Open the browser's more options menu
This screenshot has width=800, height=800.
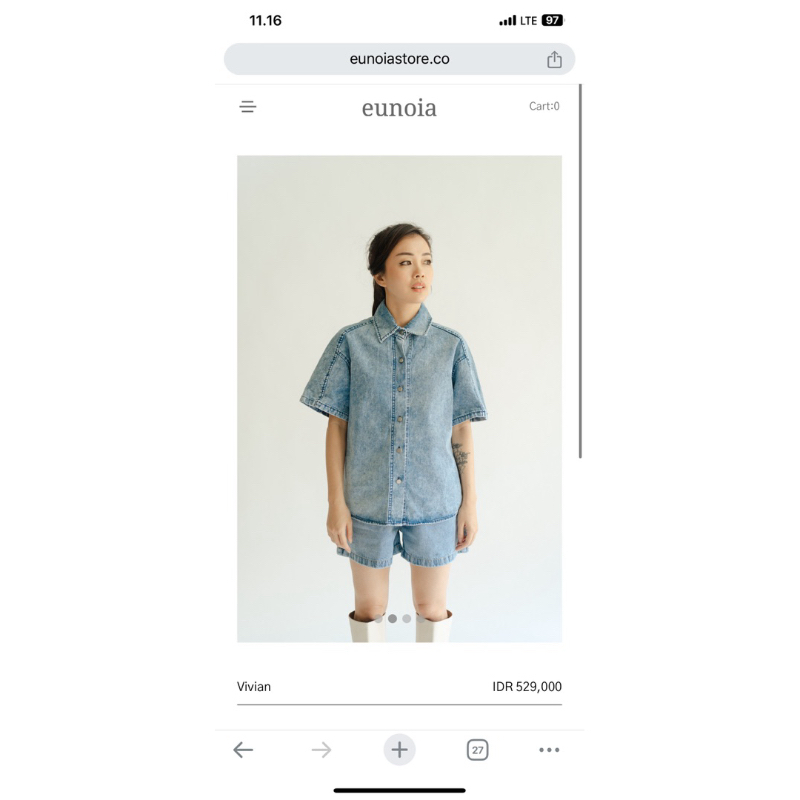pos(549,750)
